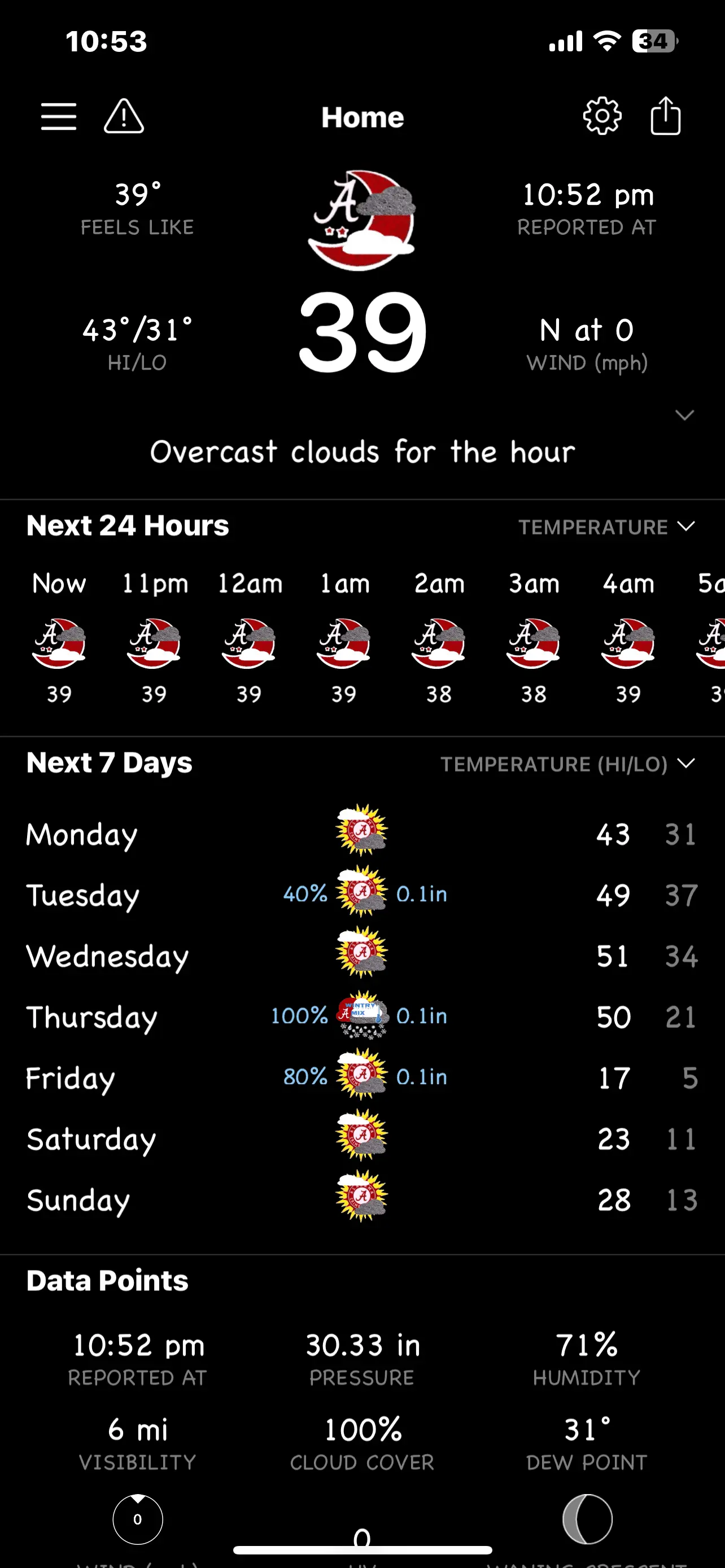Open Thursday's wintry mix forecast
Image resolution: width=725 pixels, height=1568 pixels.
click(x=362, y=1016)
